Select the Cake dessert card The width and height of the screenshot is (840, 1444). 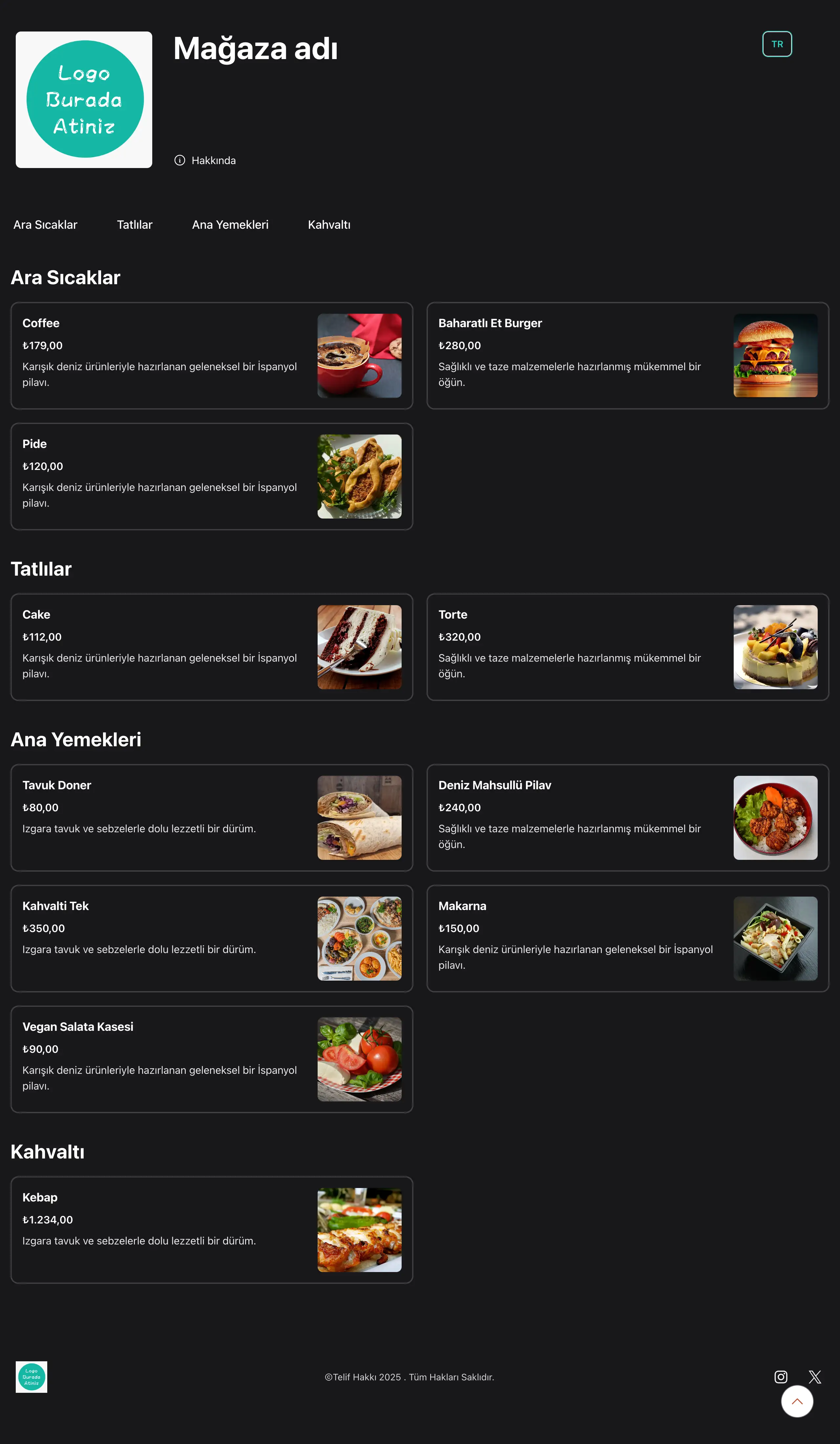coord(211,647)
